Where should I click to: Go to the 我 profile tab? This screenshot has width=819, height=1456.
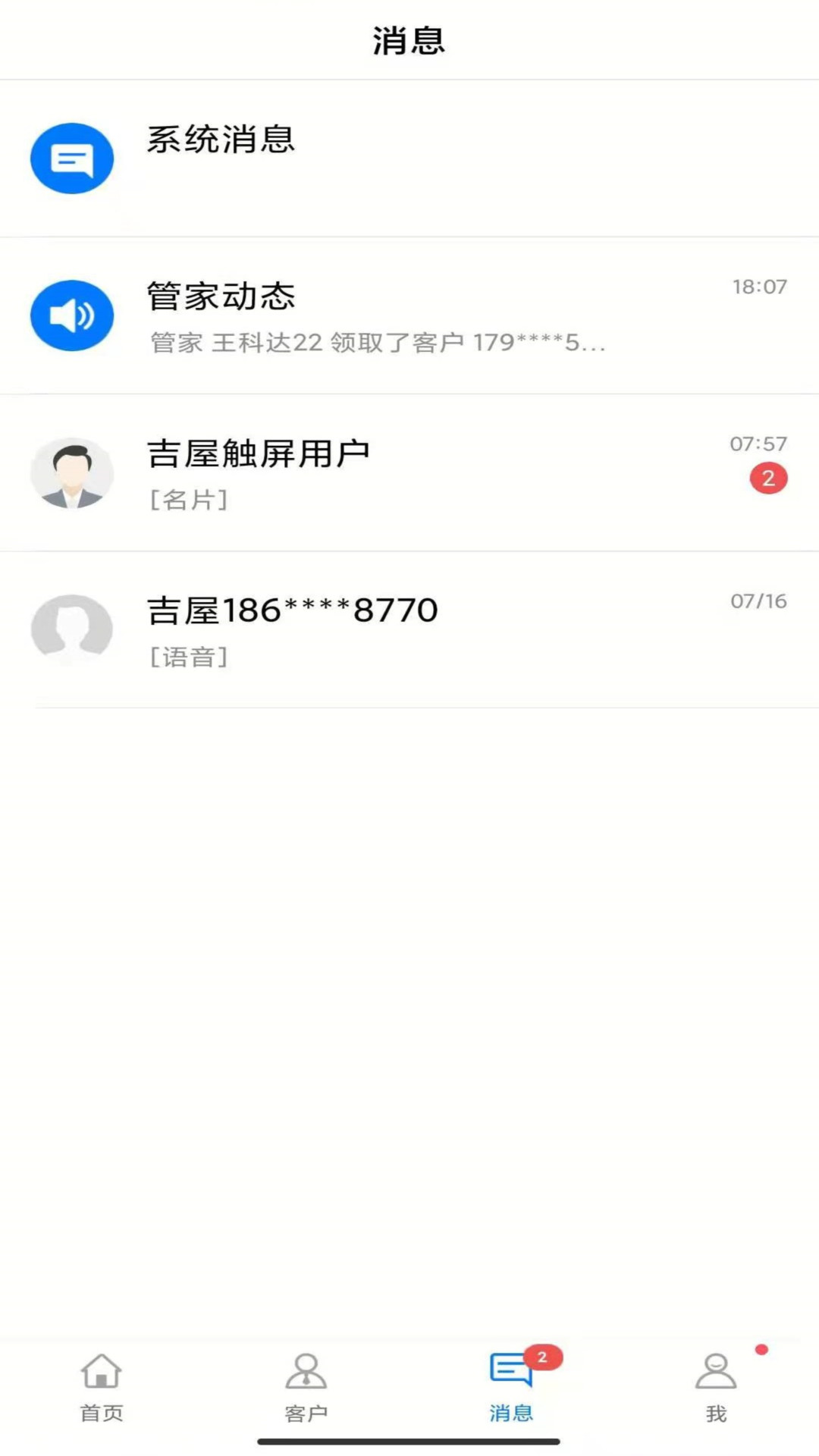(716, 1388)
